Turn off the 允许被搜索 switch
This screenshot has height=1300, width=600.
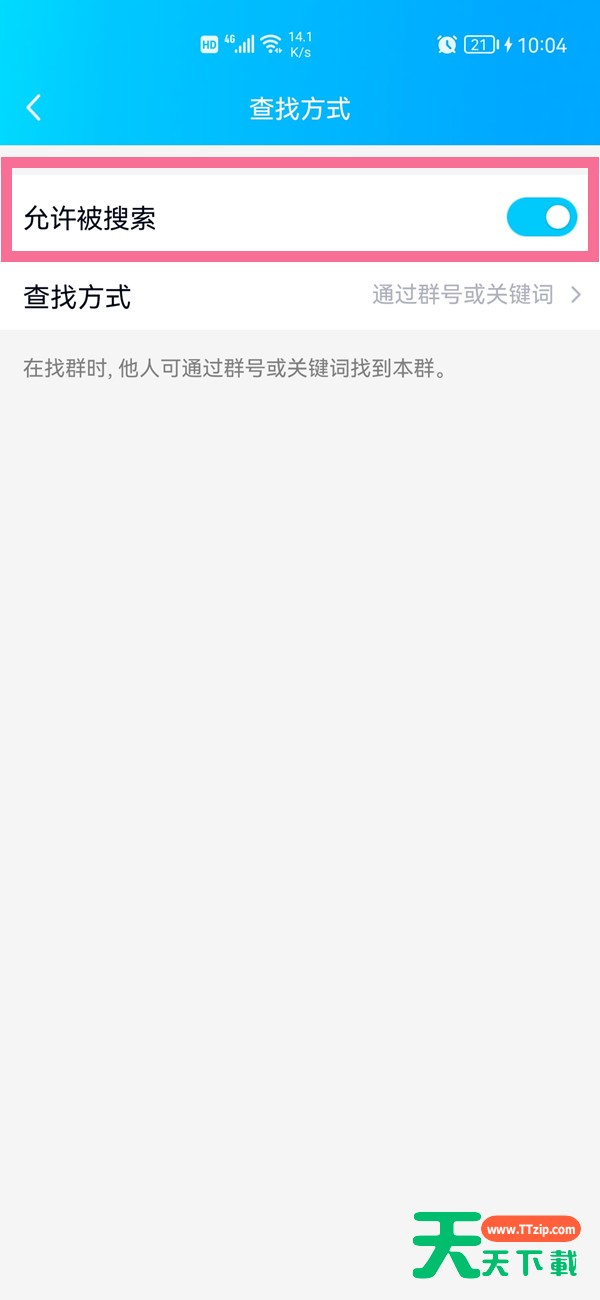(x=541, y=217)
